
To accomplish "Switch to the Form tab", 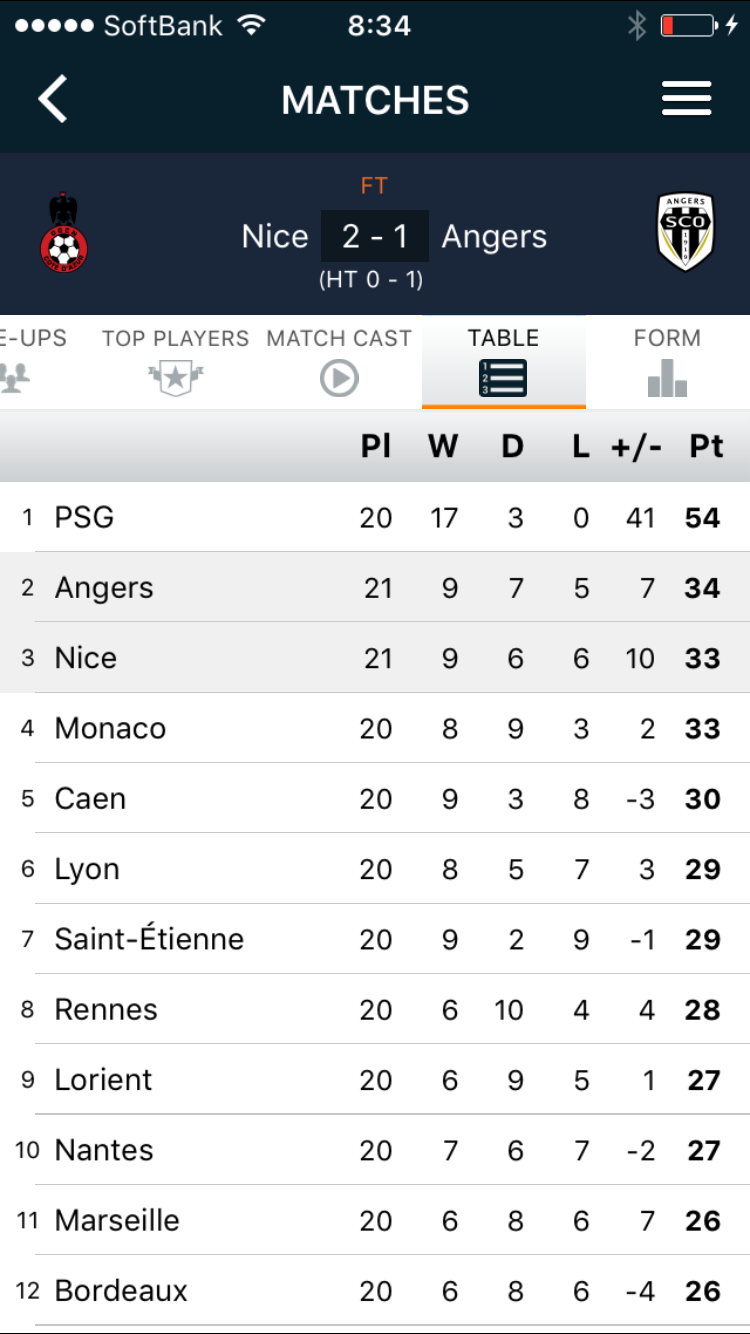I will coord(667,362).
